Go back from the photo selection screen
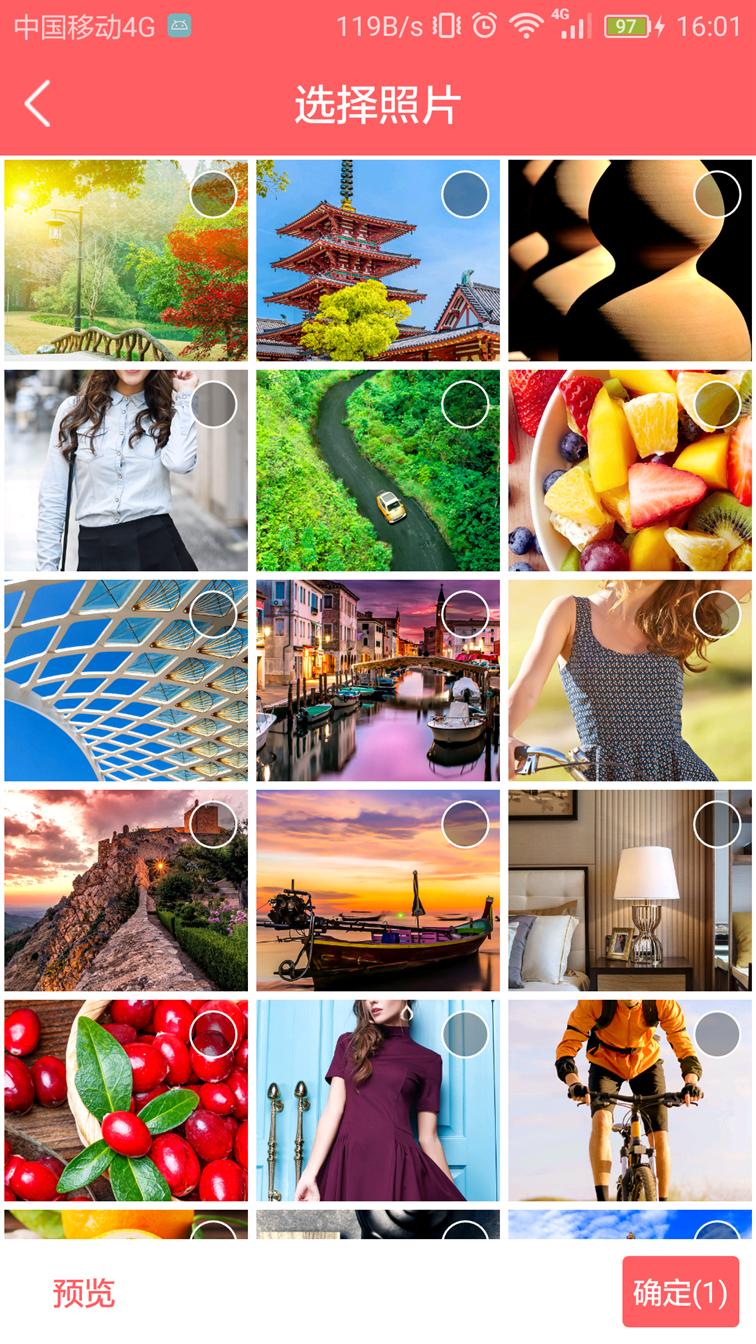Viewport: 756px width, 1344px height. tap(38, 104)
